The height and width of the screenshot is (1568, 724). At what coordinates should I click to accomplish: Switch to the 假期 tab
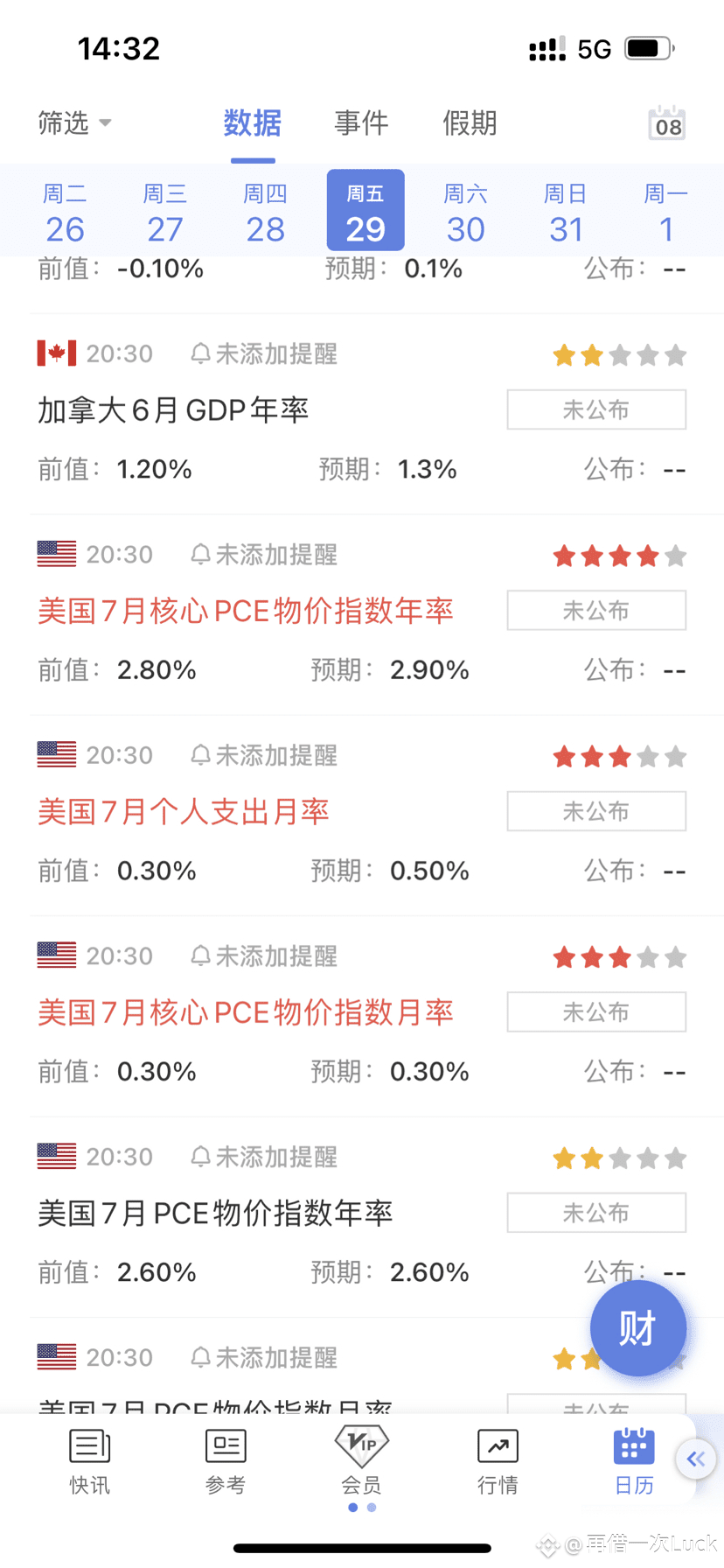[x=470, y=122]
